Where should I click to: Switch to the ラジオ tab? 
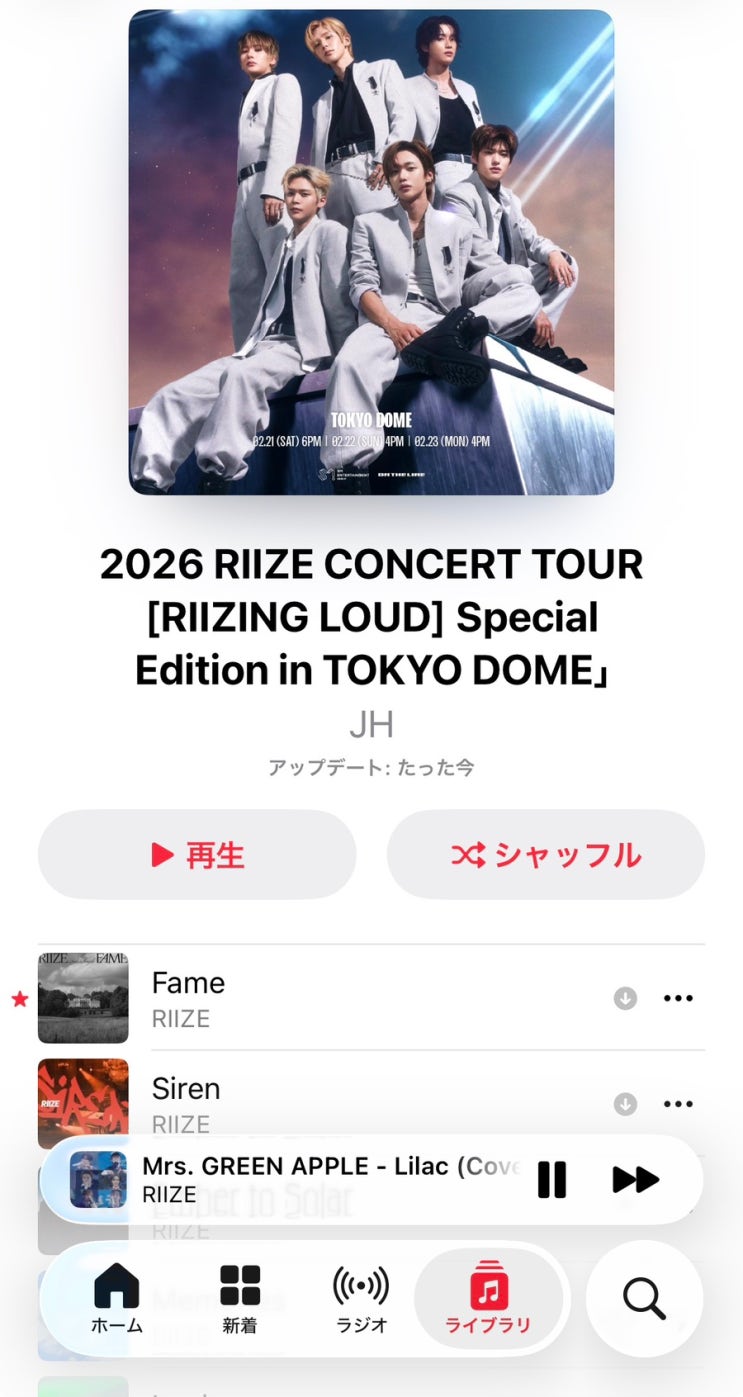pyautogui.click(x=360, y=1299)
